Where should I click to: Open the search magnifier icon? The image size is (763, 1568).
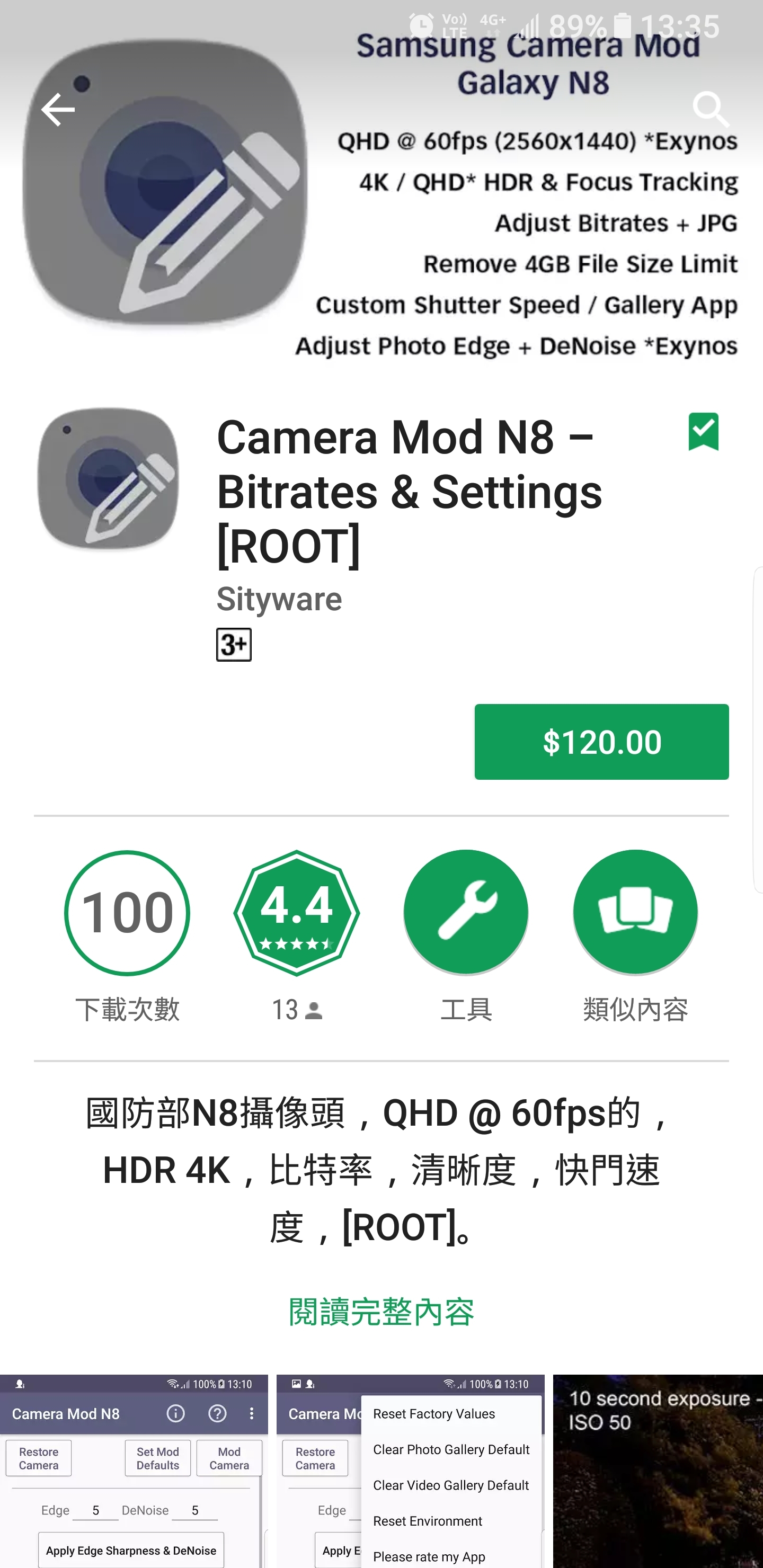click(x=710, y=109)
